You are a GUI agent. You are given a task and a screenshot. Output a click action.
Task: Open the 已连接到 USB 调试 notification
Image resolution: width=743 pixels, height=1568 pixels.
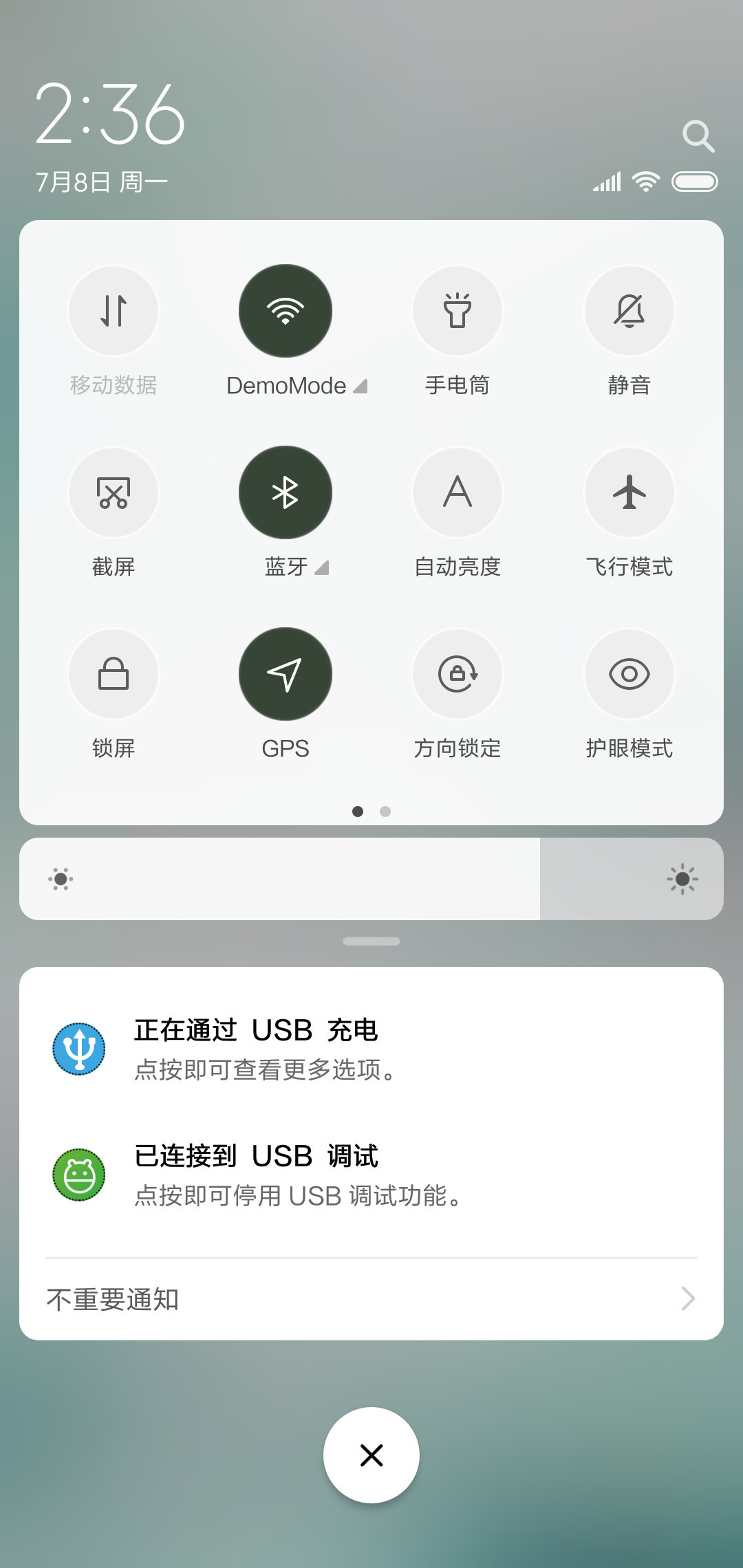371,1175
